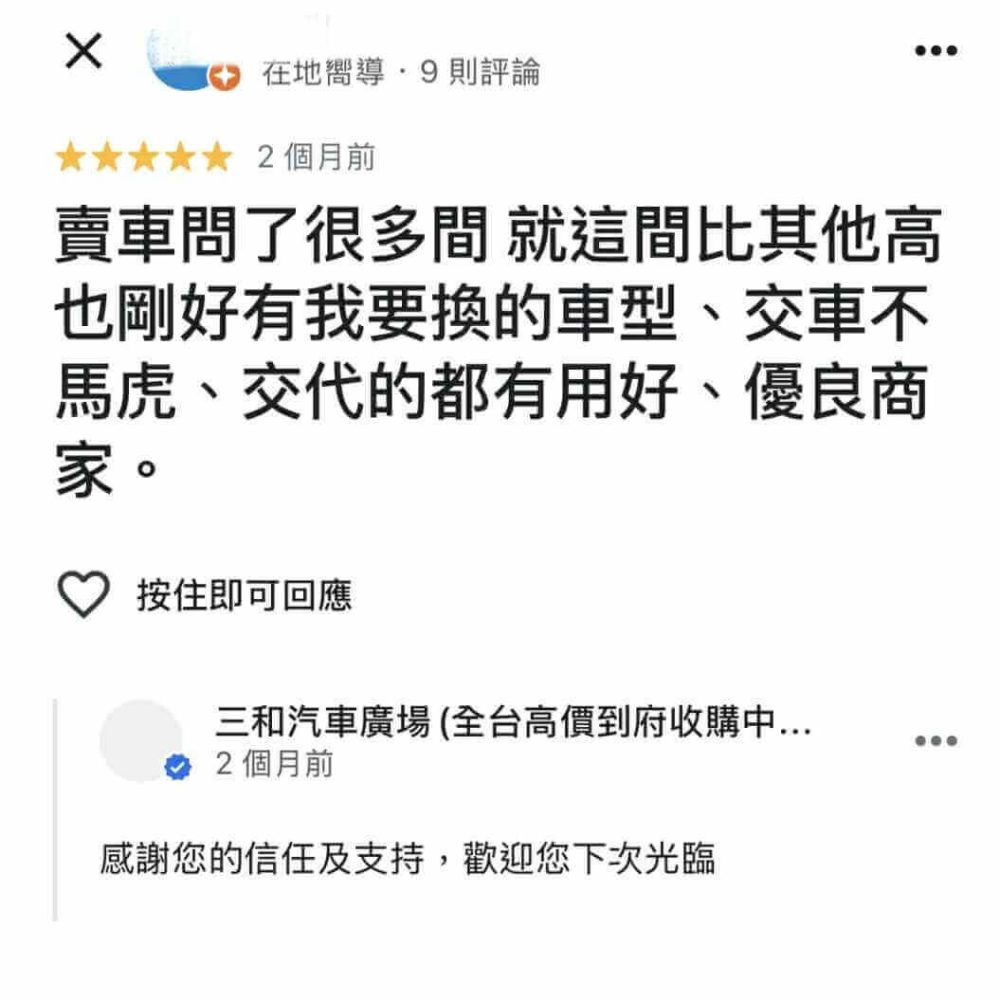Open options menu for the owner's reply

[x=937, y=741]
